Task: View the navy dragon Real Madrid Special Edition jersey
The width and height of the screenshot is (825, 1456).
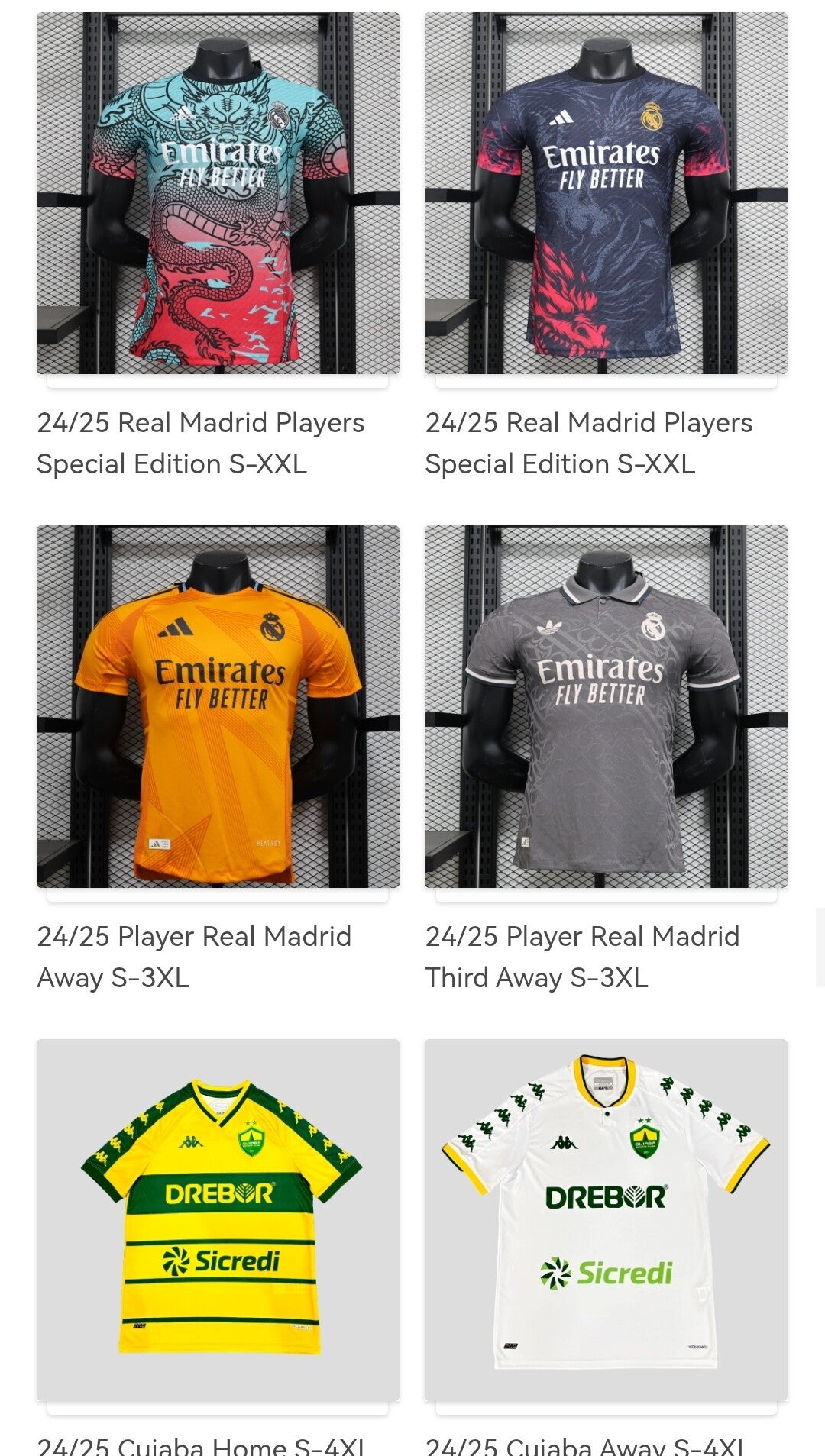Action: 606,193
